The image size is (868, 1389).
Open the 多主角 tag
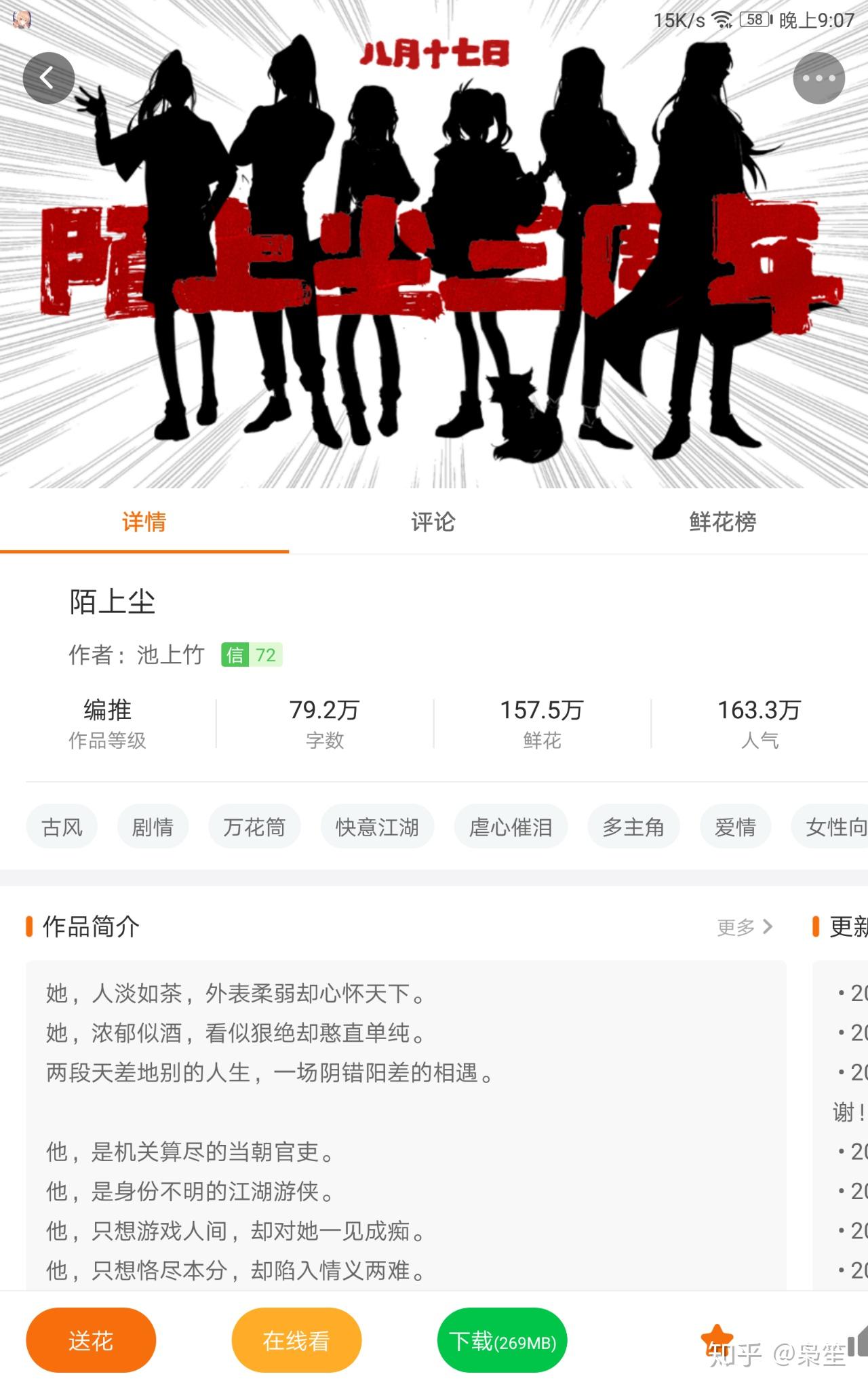coord(633,827)
